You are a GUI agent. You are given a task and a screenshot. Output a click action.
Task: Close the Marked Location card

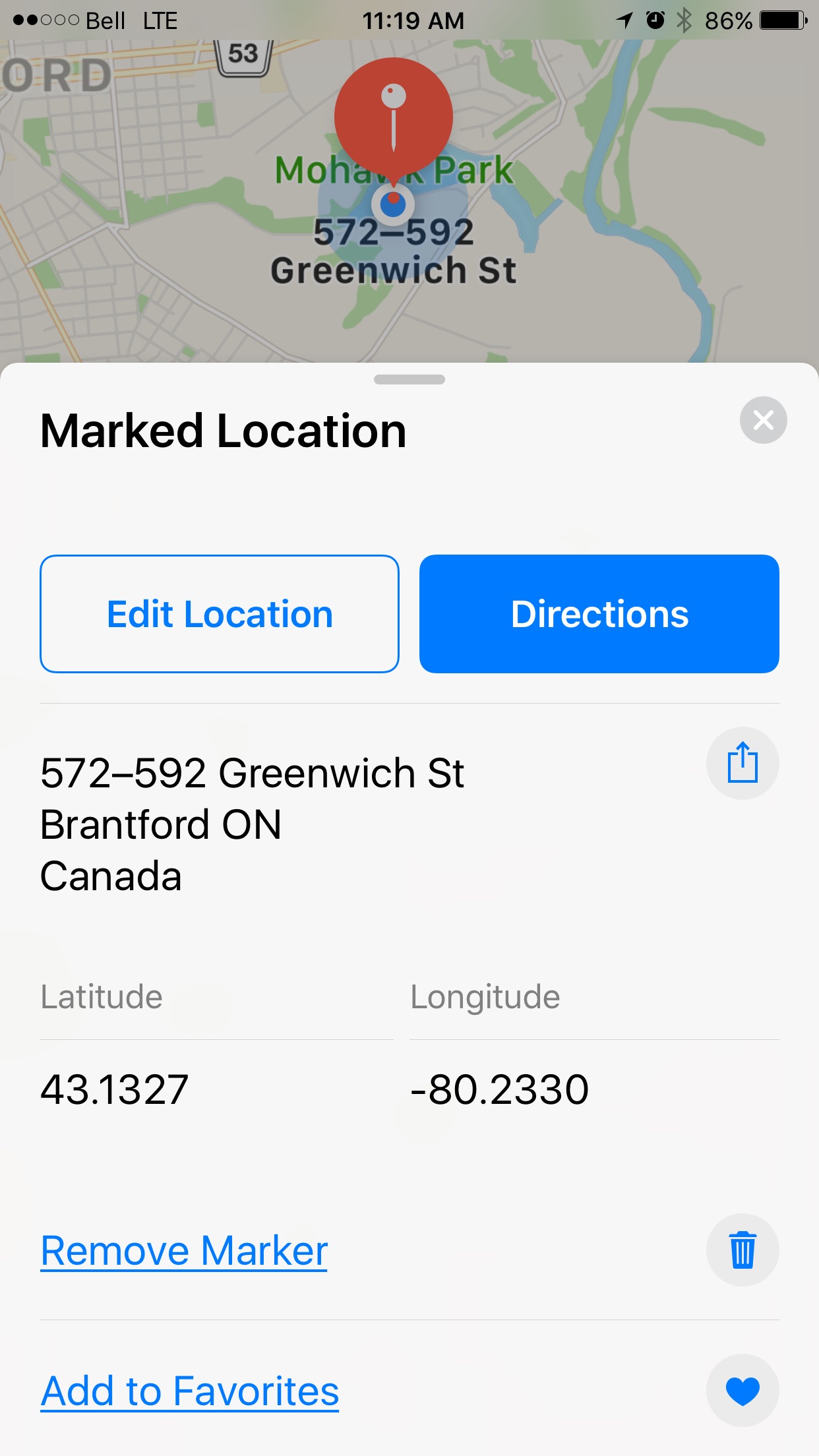pyautogui.click(x=763, y=420)
